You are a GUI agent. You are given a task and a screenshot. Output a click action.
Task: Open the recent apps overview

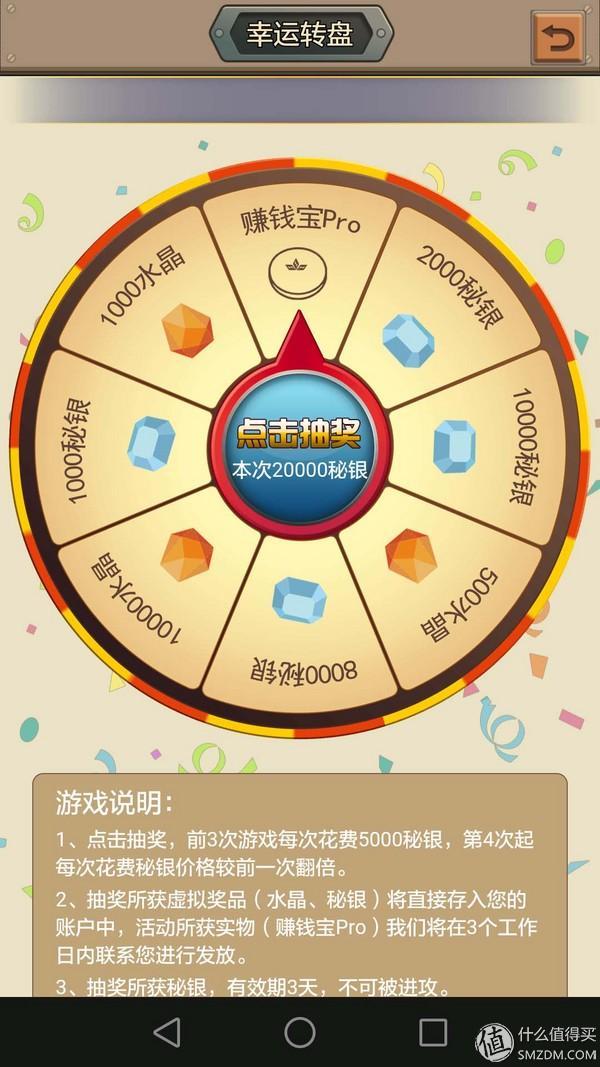point(433,1032)
